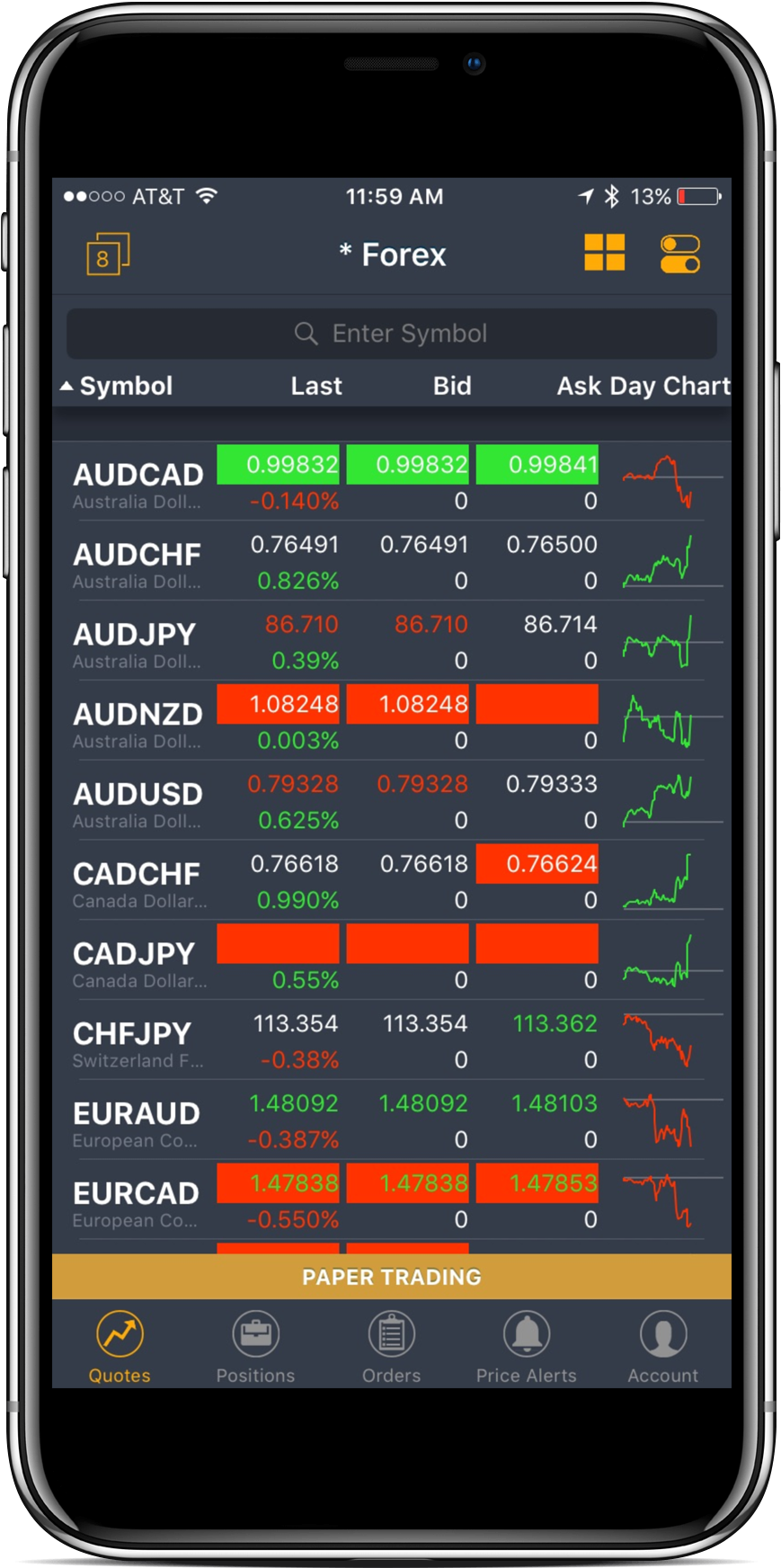
Task: Expand the Symbol sort arrow indicator
Action: pos(65,385)
